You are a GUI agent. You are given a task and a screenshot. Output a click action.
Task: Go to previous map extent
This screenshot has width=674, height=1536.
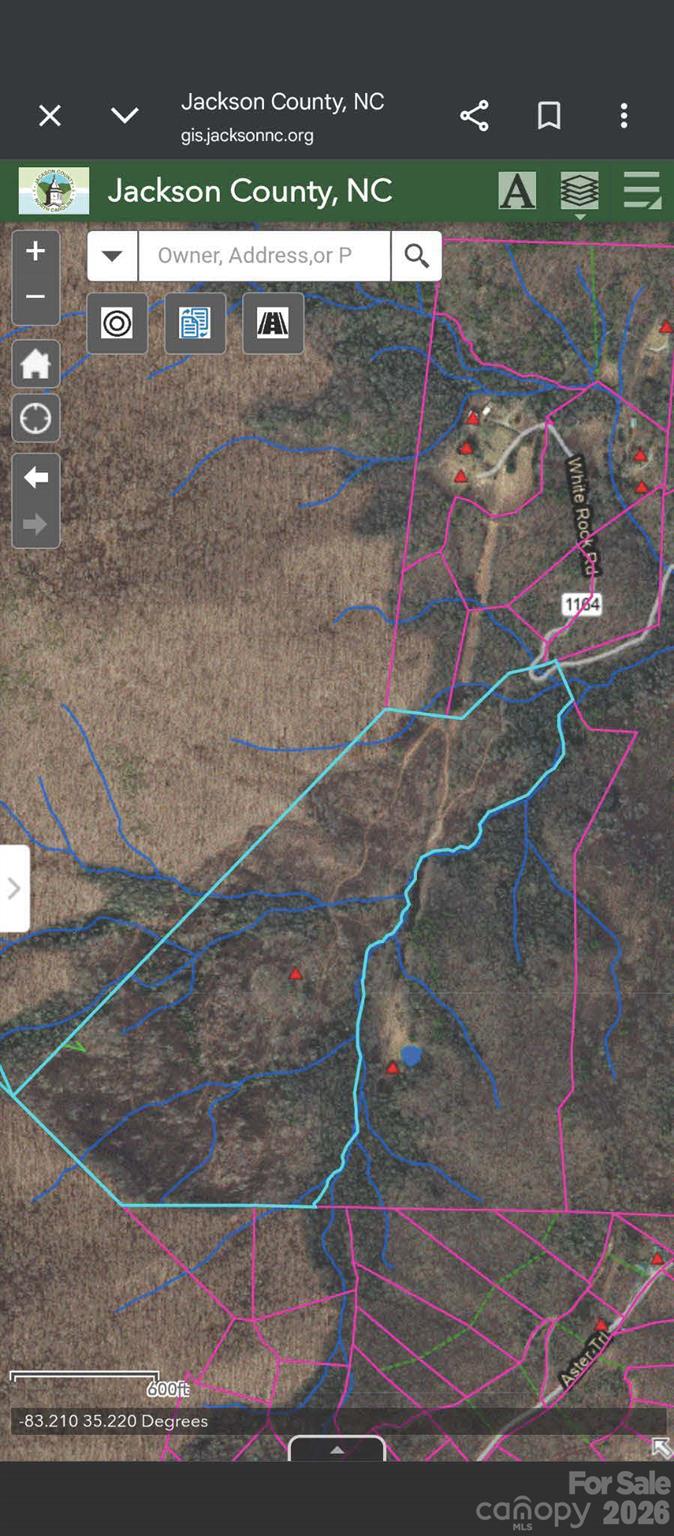click(35, 478)
